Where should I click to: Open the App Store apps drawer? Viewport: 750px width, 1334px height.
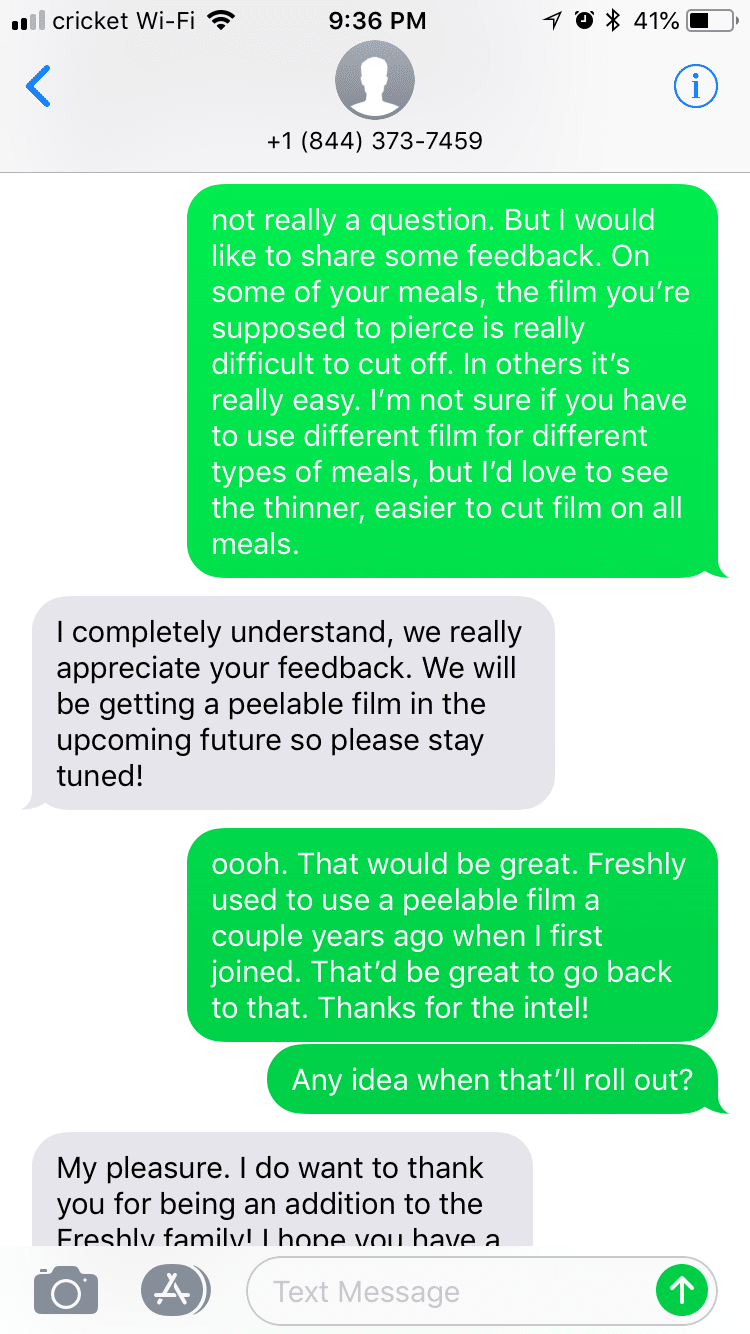point(175,1291)
